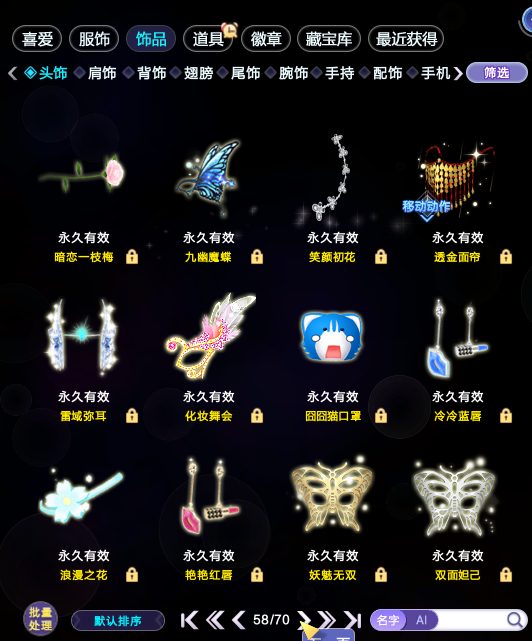Tap the name search field
This screenshot has width=532, height=641.
click(x=470, y=620)
